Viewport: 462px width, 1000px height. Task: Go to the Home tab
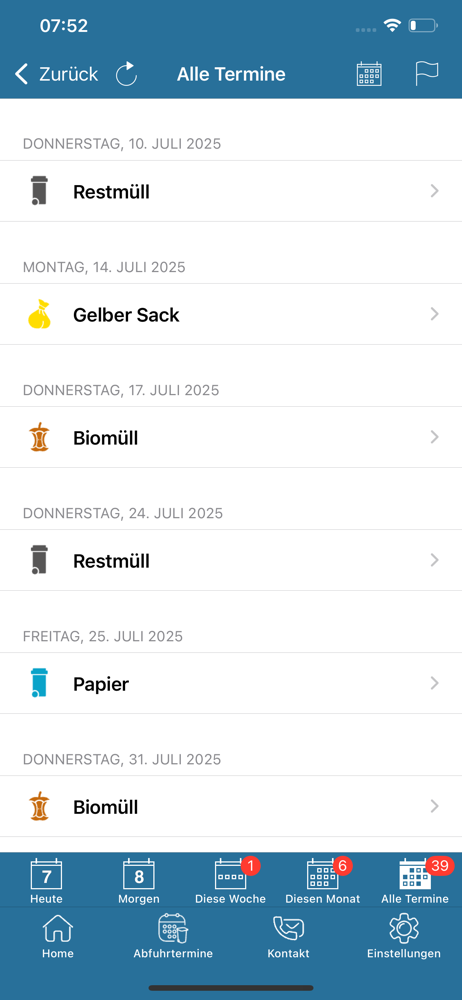click(57, 936)
